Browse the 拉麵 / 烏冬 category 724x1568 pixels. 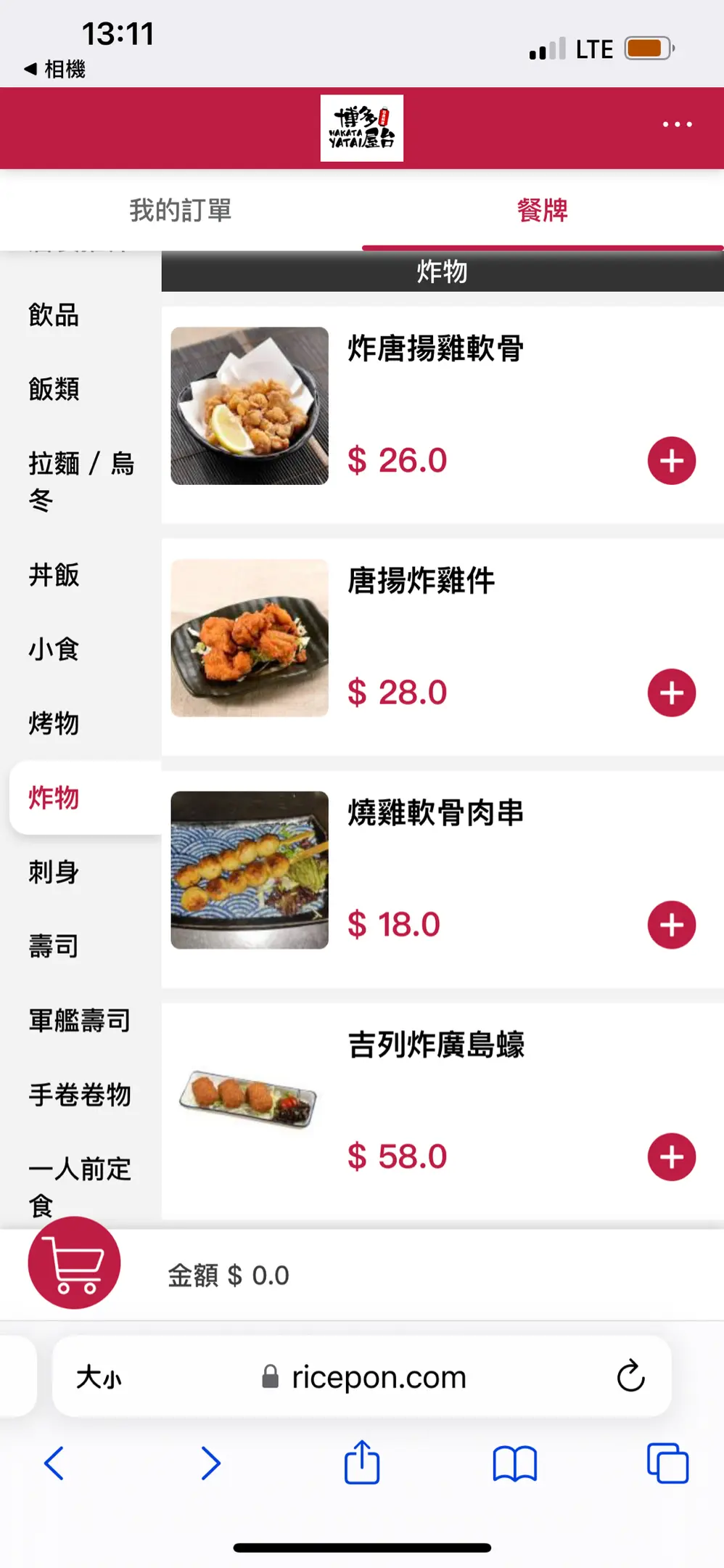81,481
